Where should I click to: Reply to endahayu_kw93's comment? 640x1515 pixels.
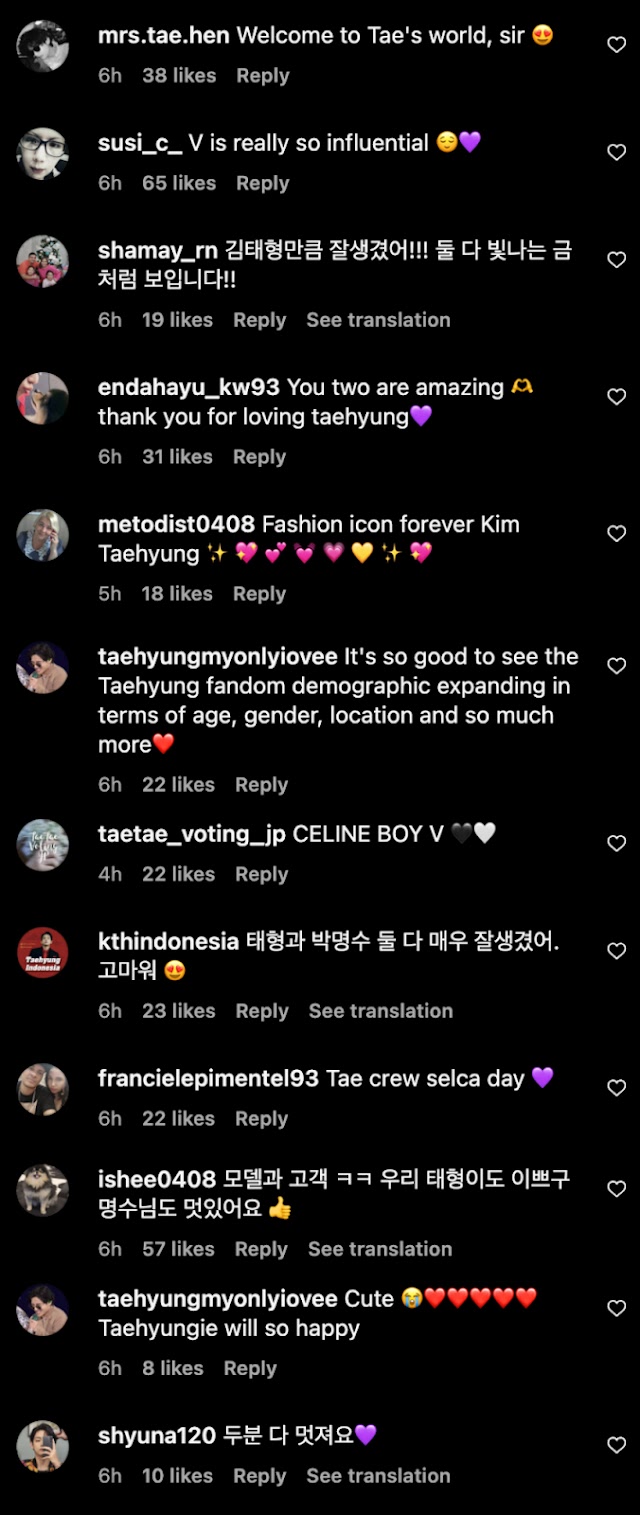pyautogui.click(x=259, y=456)
